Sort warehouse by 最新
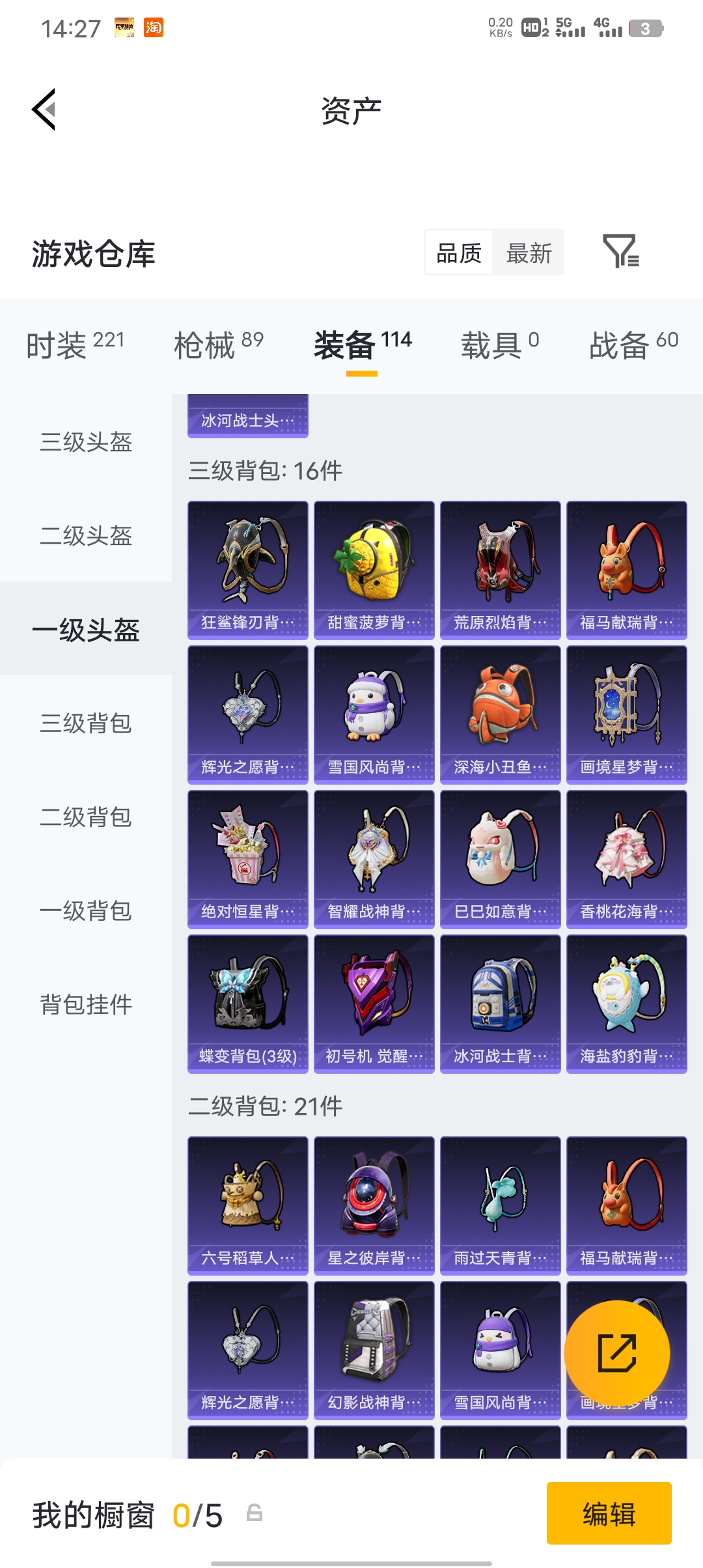This screenshot has width=703, height=1568. [x=529, y=253]
